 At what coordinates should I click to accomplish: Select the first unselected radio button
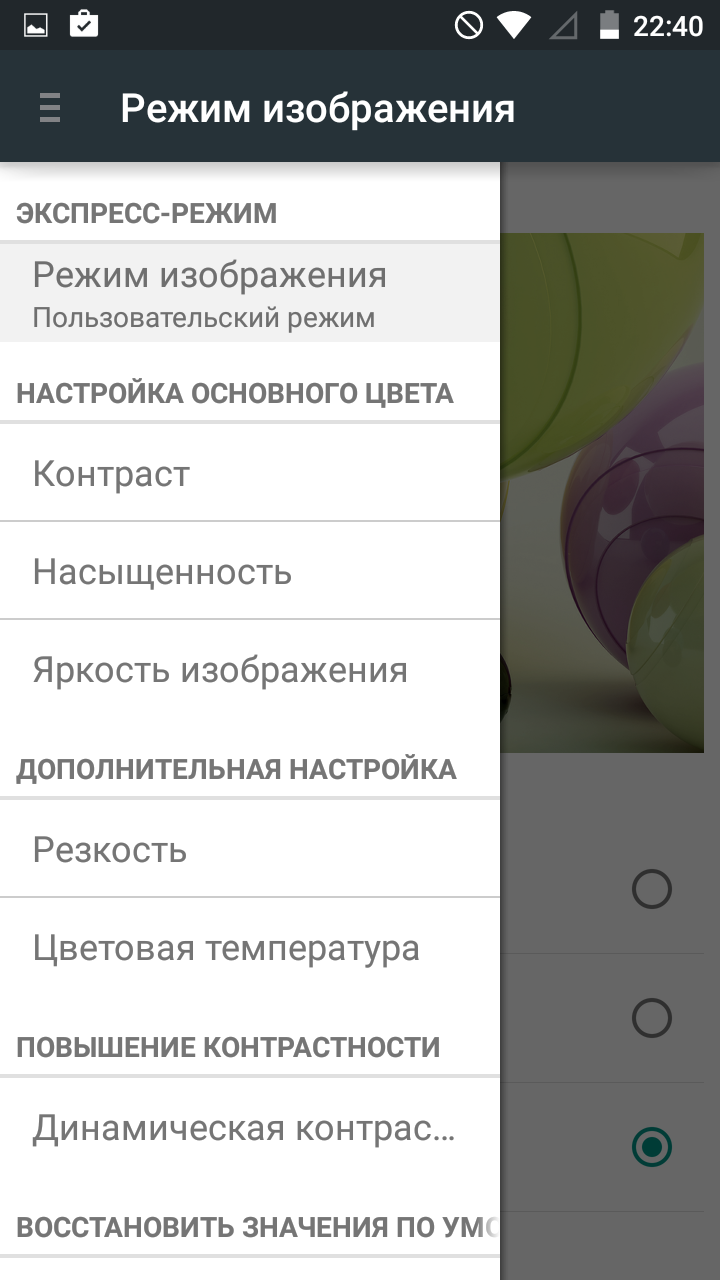(x=652, y=888)
